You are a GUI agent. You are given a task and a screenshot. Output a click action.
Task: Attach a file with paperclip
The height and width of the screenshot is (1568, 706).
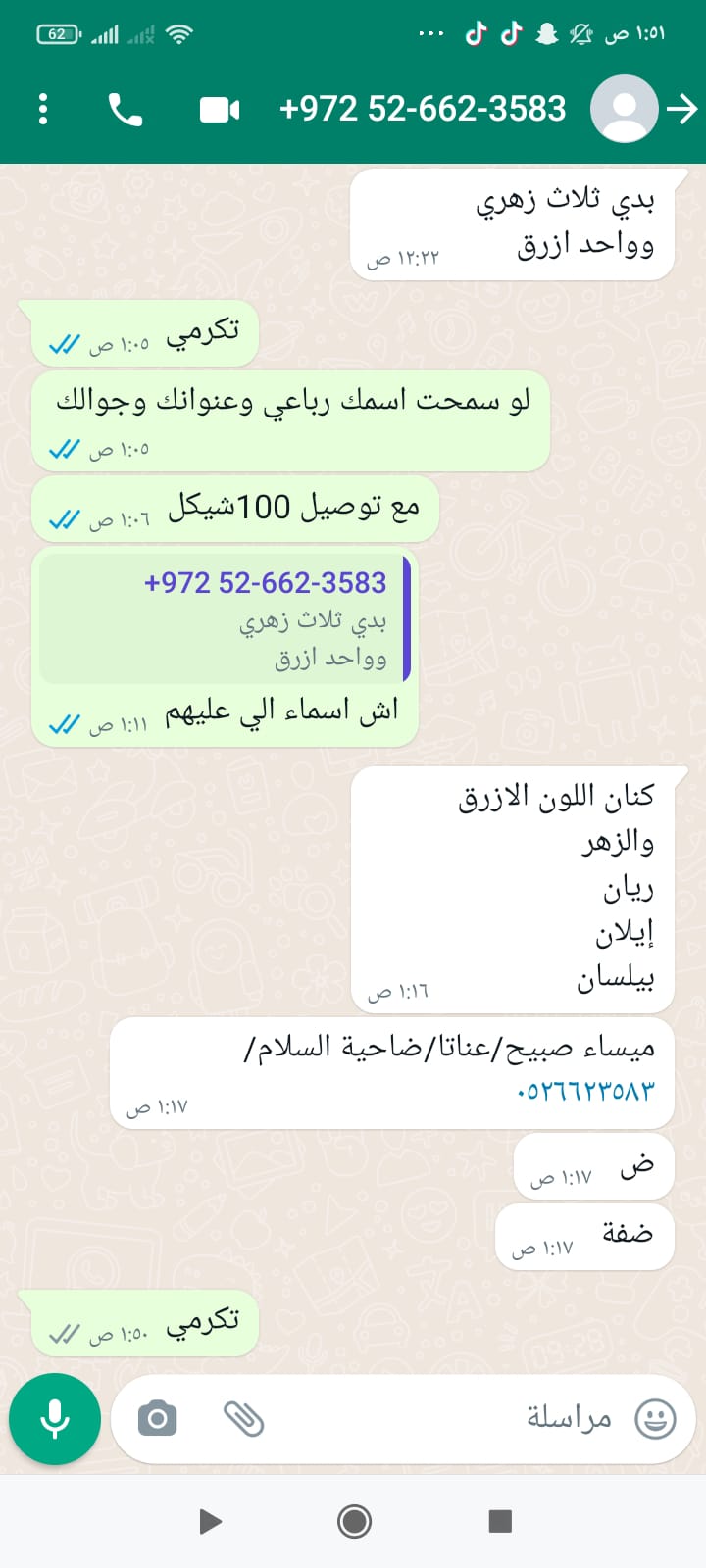[x=243, y=1418]
